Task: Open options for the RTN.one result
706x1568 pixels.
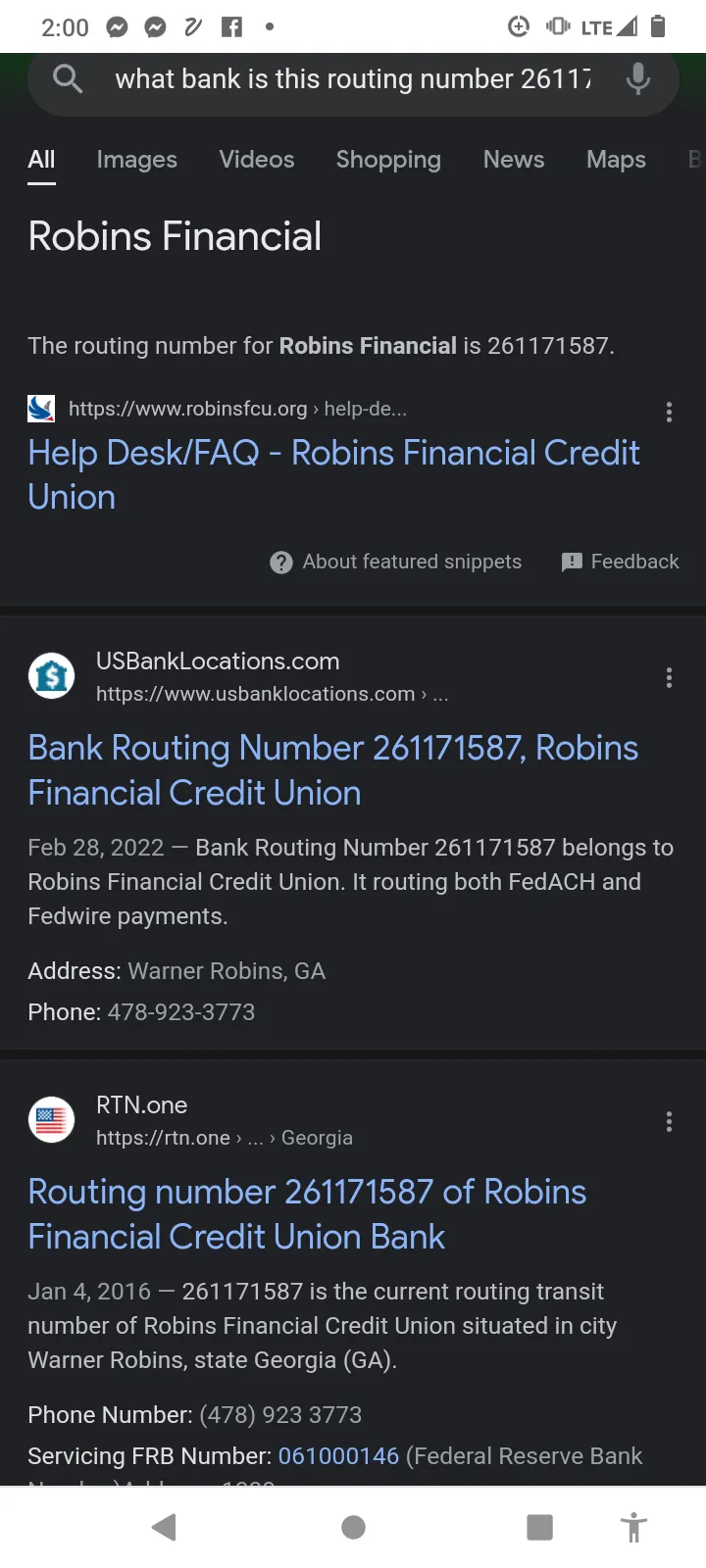Action: 669,1121
